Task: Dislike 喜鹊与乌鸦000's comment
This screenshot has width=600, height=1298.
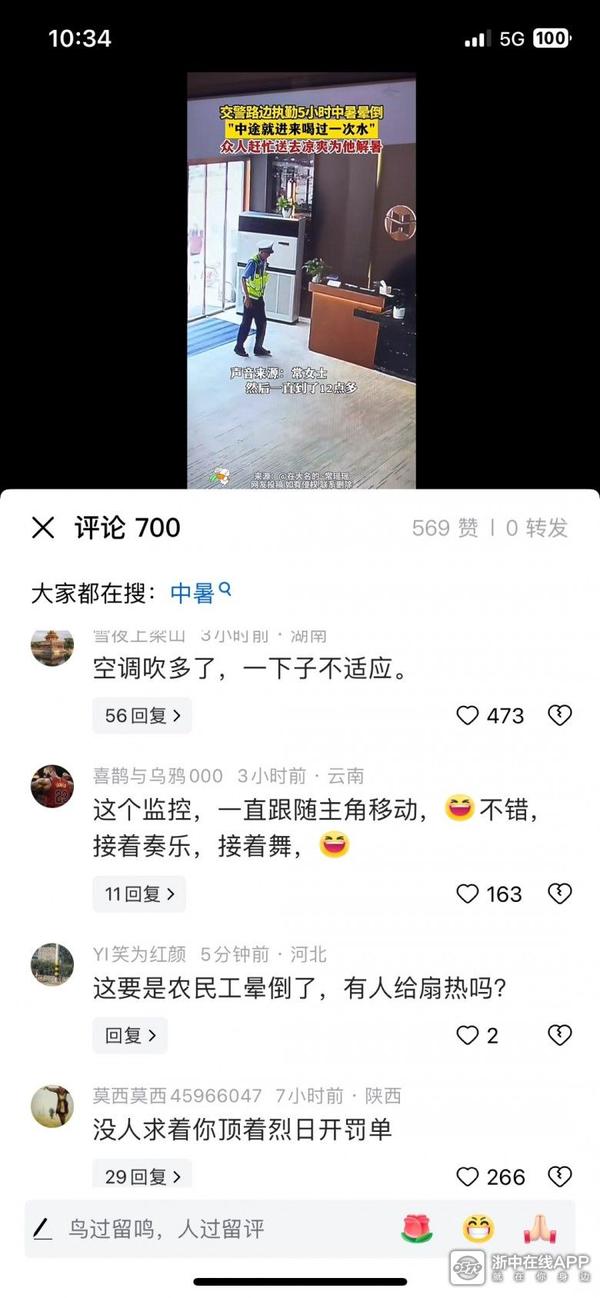Action: click(559, 894)
